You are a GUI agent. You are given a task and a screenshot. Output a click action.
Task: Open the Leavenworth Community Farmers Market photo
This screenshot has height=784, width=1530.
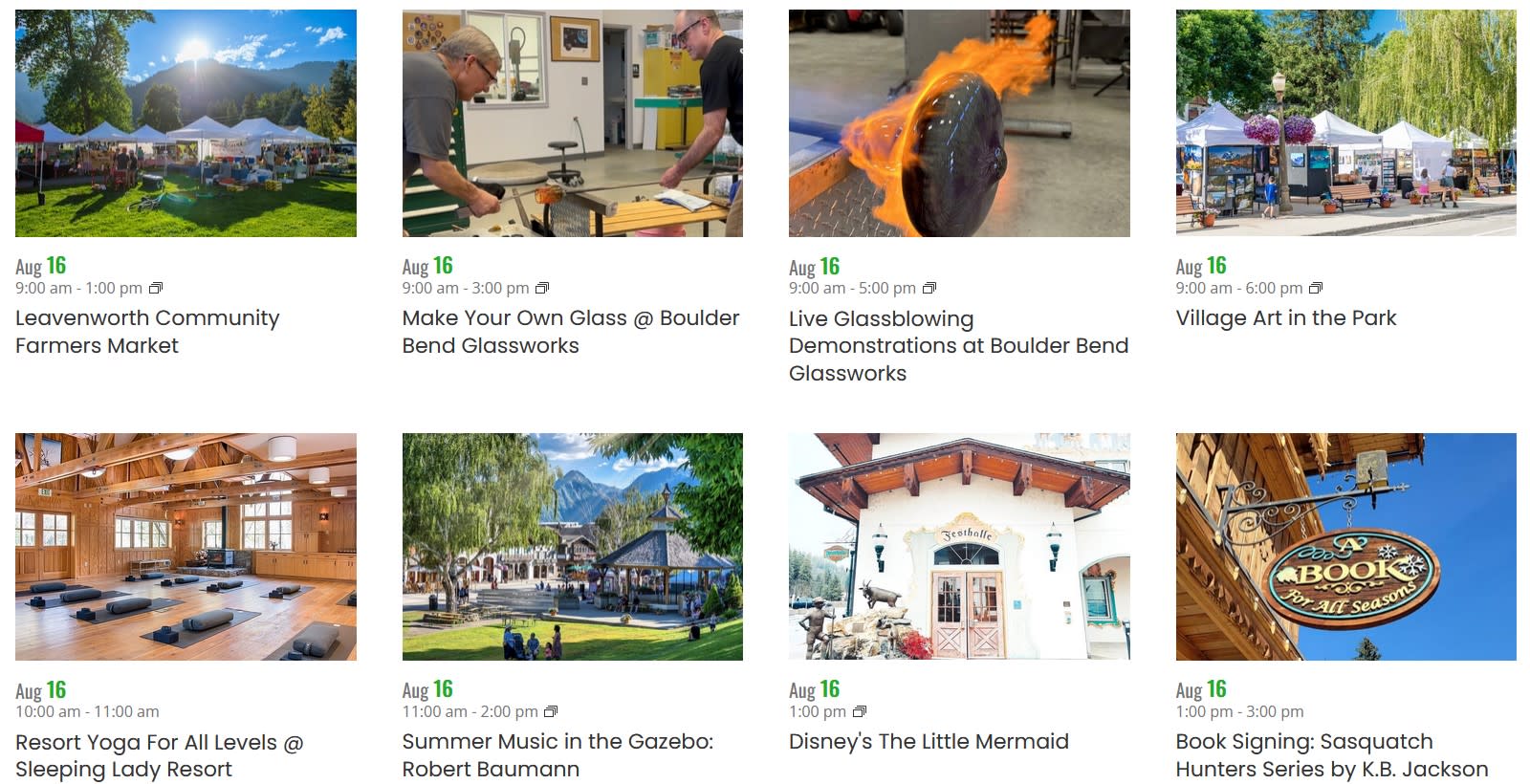(186, 123)
